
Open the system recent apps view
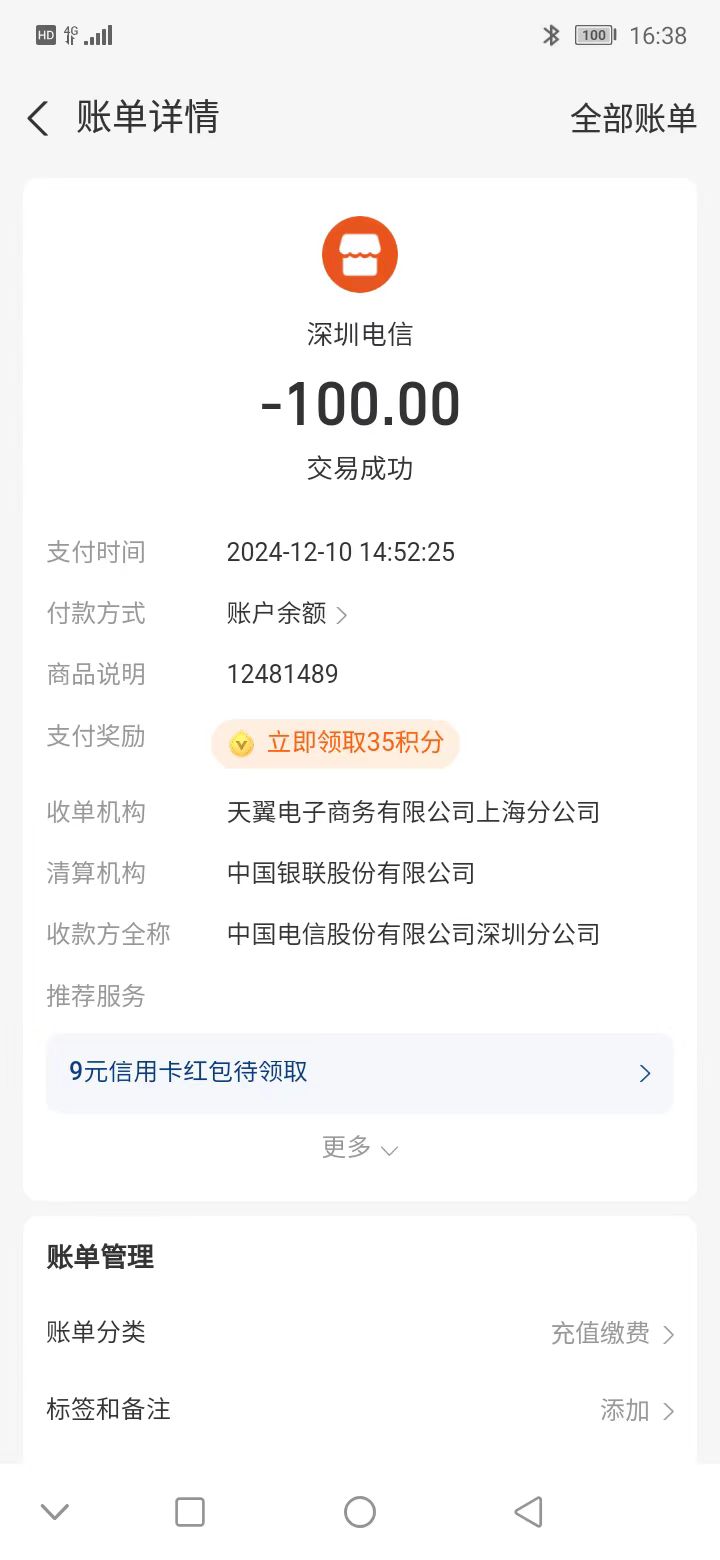(190, 1512)
